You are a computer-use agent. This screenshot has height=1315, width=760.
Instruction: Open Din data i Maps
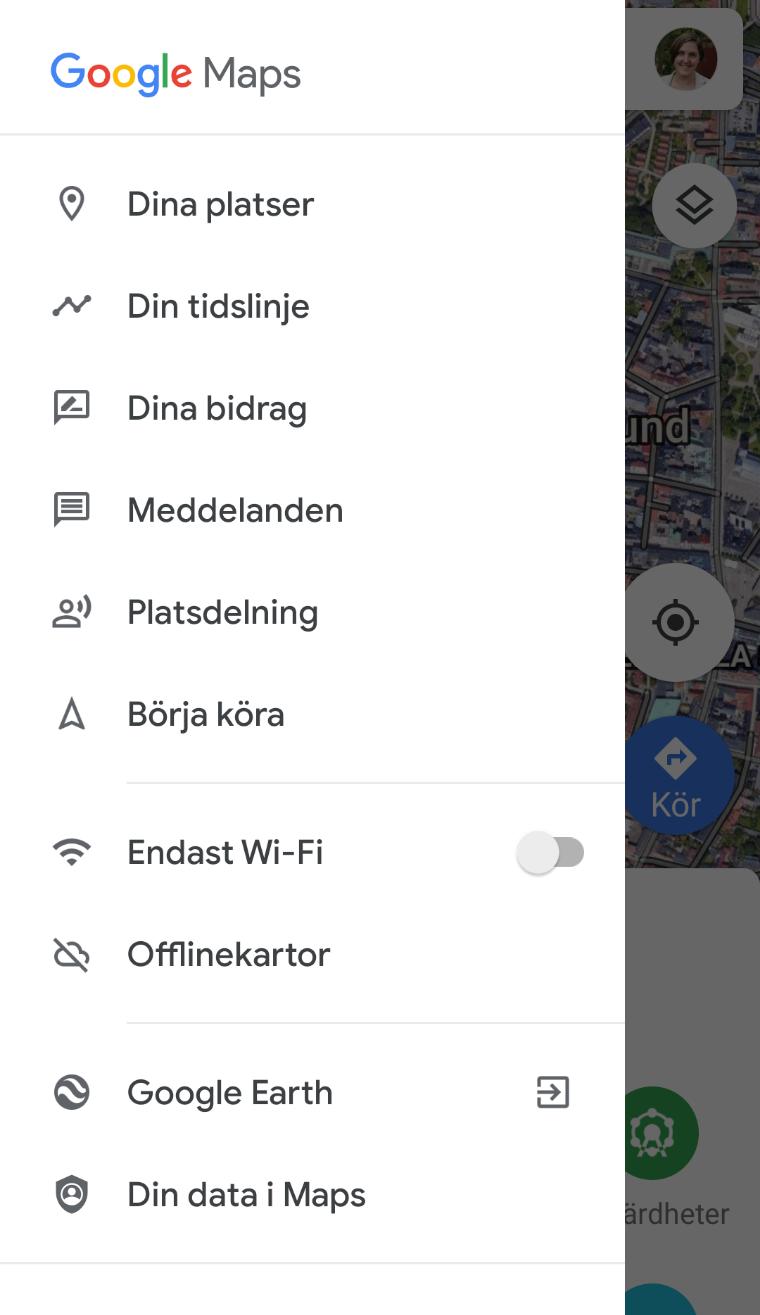pyautogui.click(x=312, y=1195)
